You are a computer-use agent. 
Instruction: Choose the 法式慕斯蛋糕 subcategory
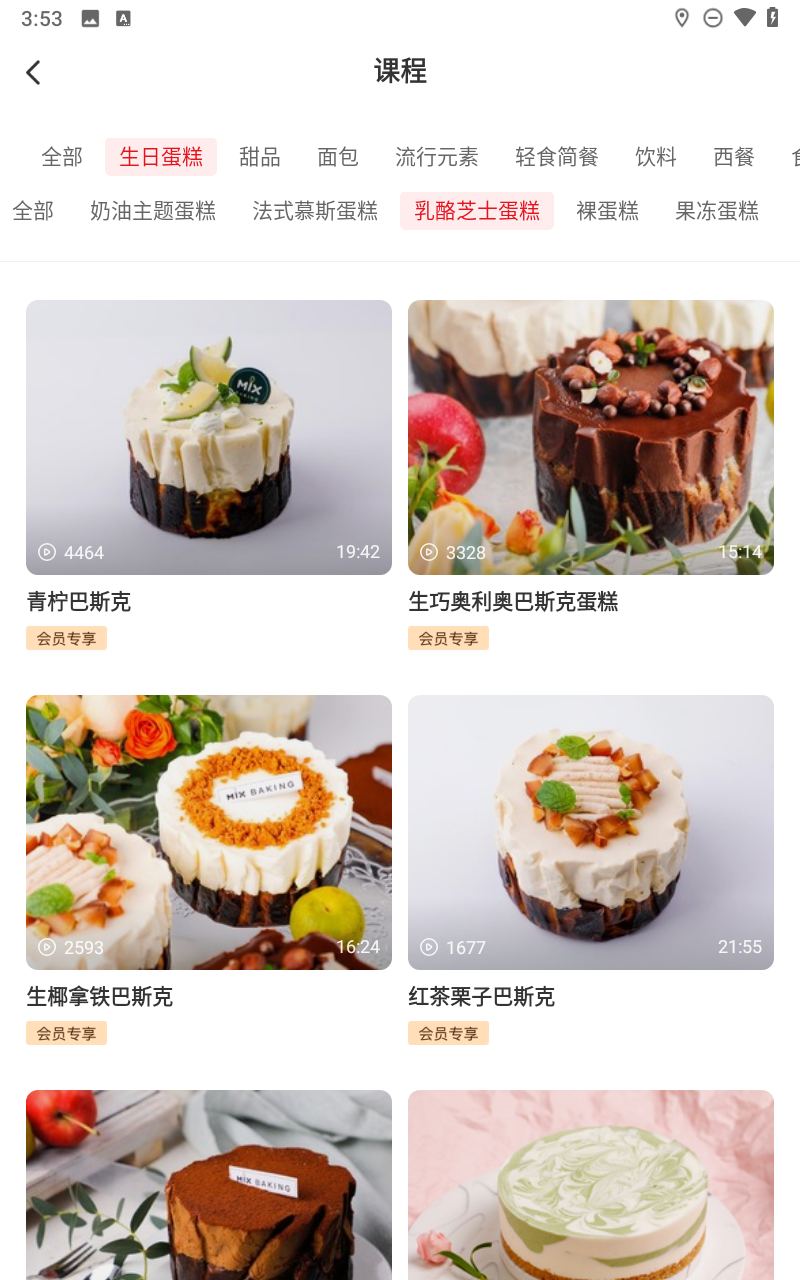click(x=315, y=211)
